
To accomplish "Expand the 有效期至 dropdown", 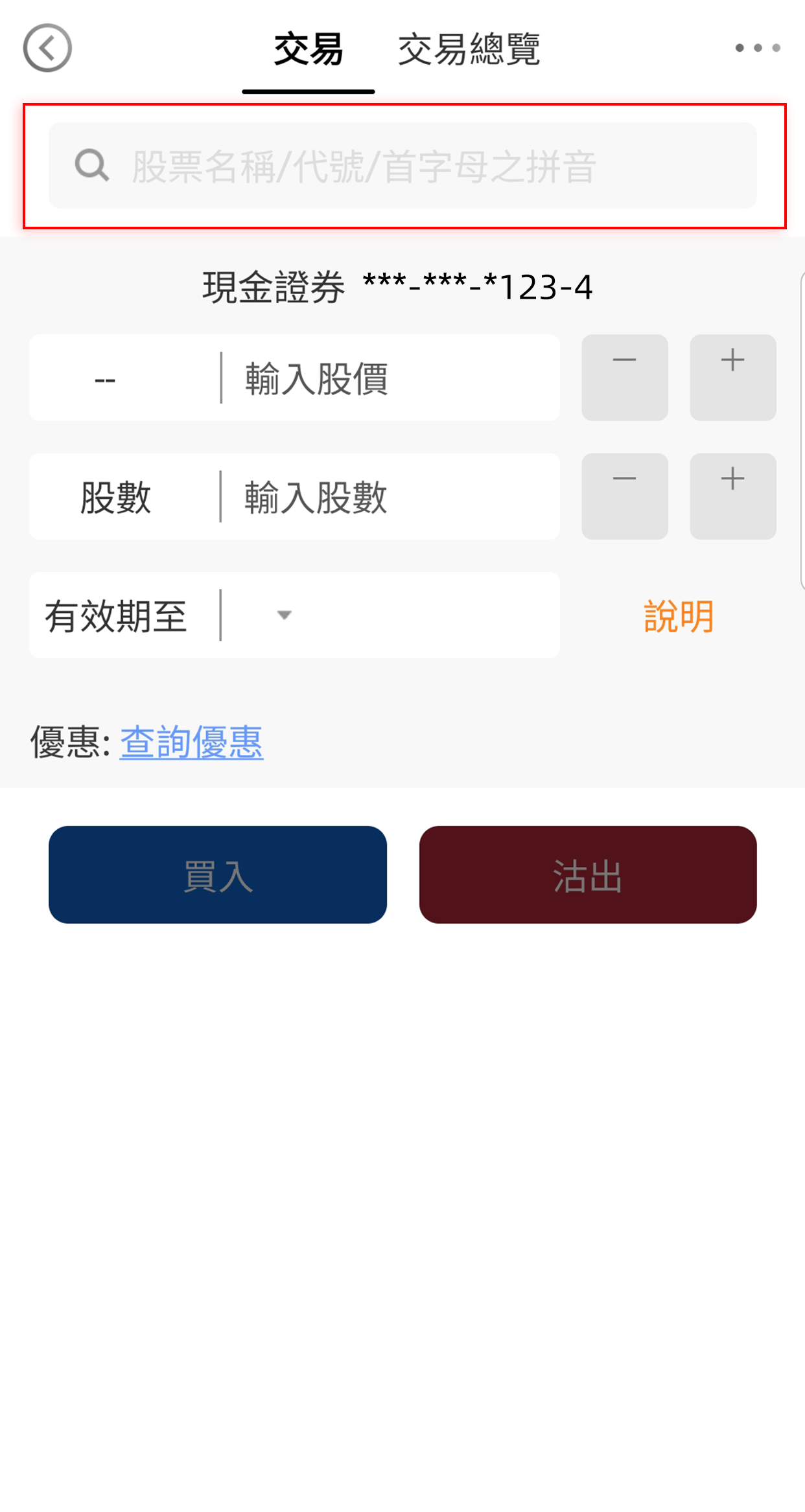I will (389, 615).
